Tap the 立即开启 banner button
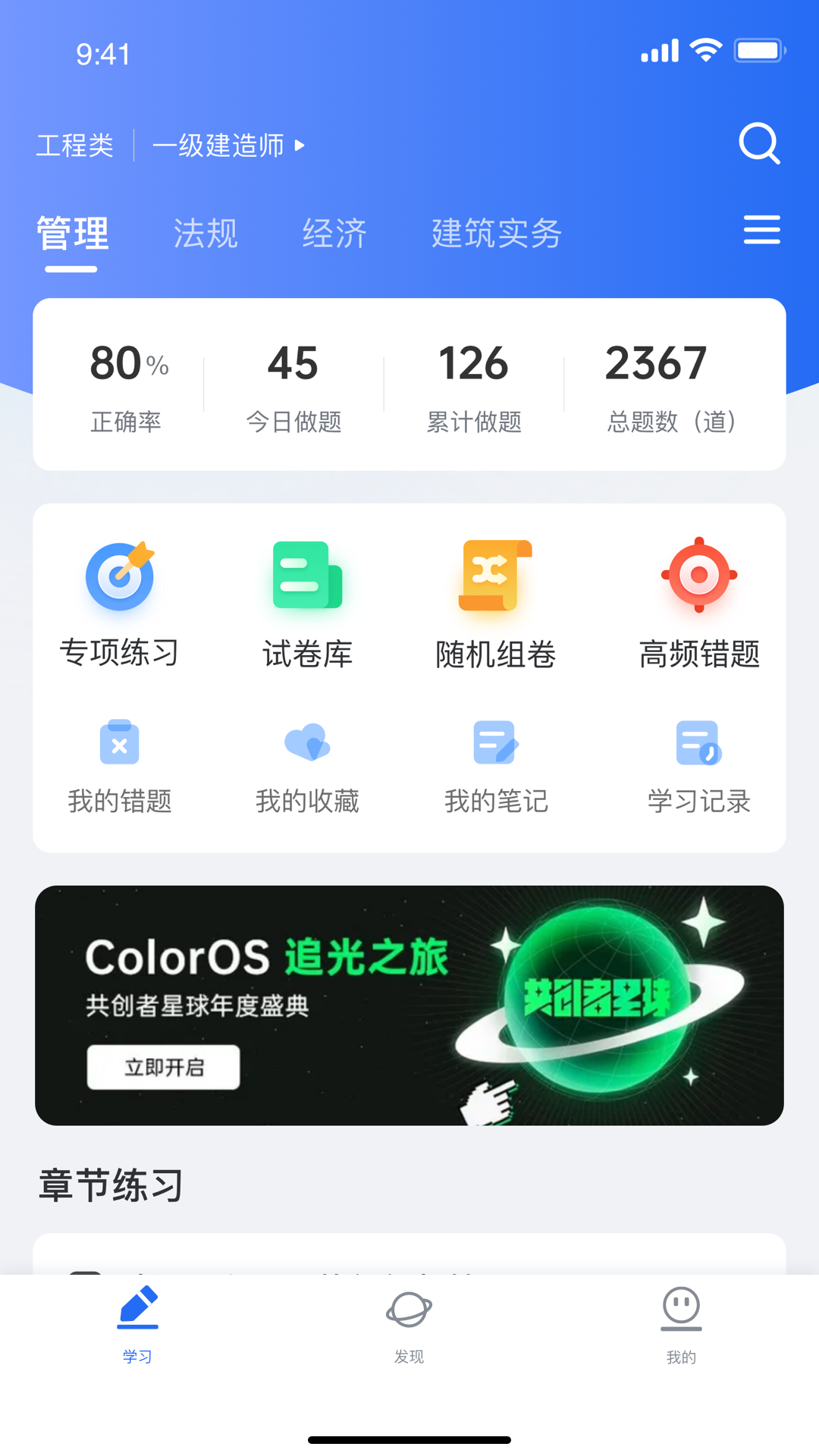Screen dimensions: 819x1456 click(x=164, y=1066)
